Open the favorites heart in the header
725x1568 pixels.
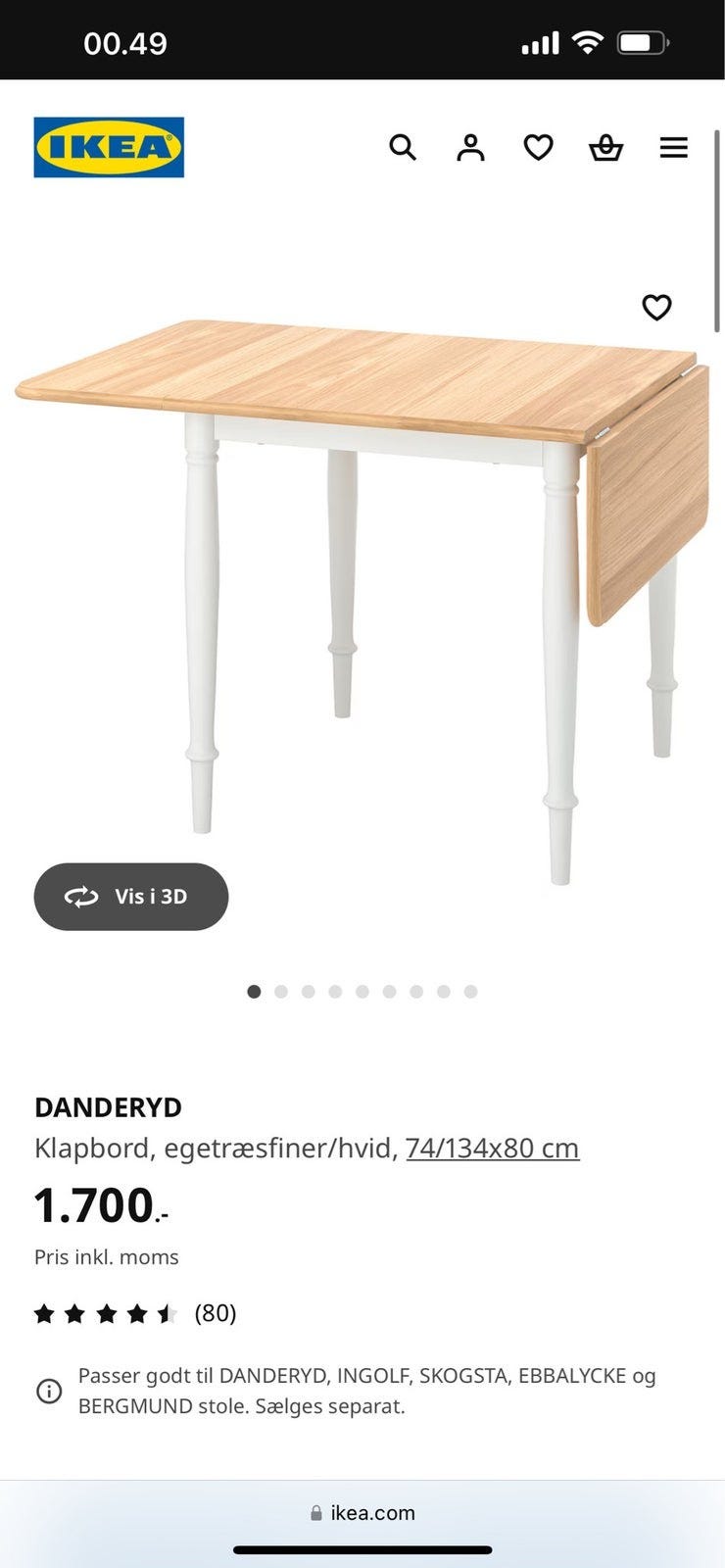(538, 148)
